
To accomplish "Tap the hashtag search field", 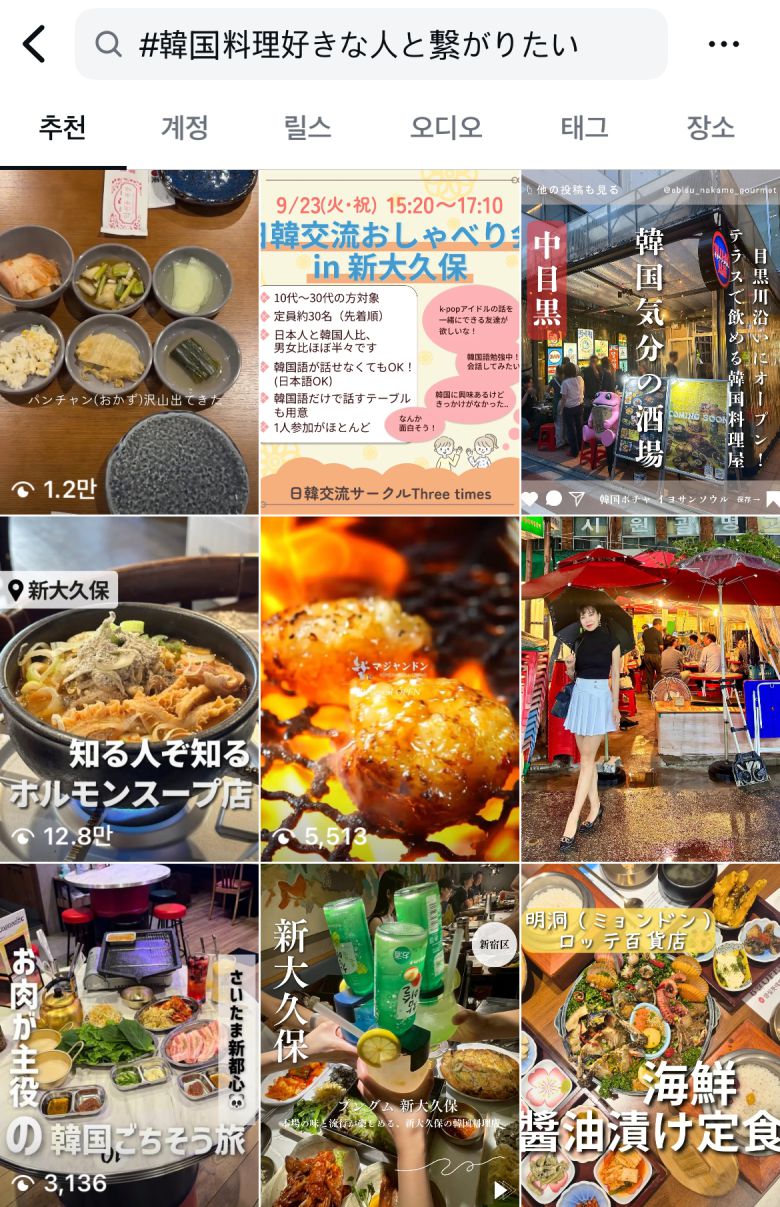I will point(370,44).
